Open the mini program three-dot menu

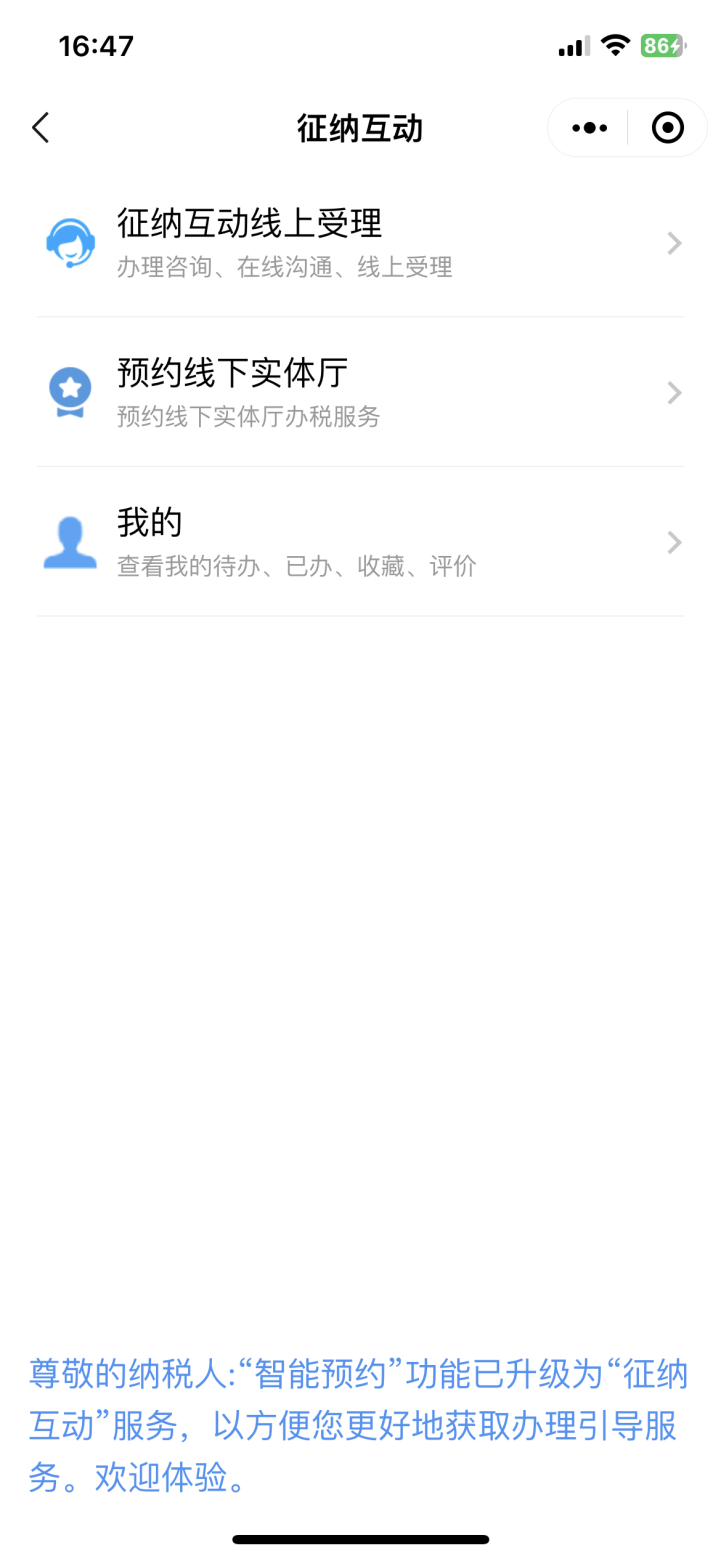[589, 128]
